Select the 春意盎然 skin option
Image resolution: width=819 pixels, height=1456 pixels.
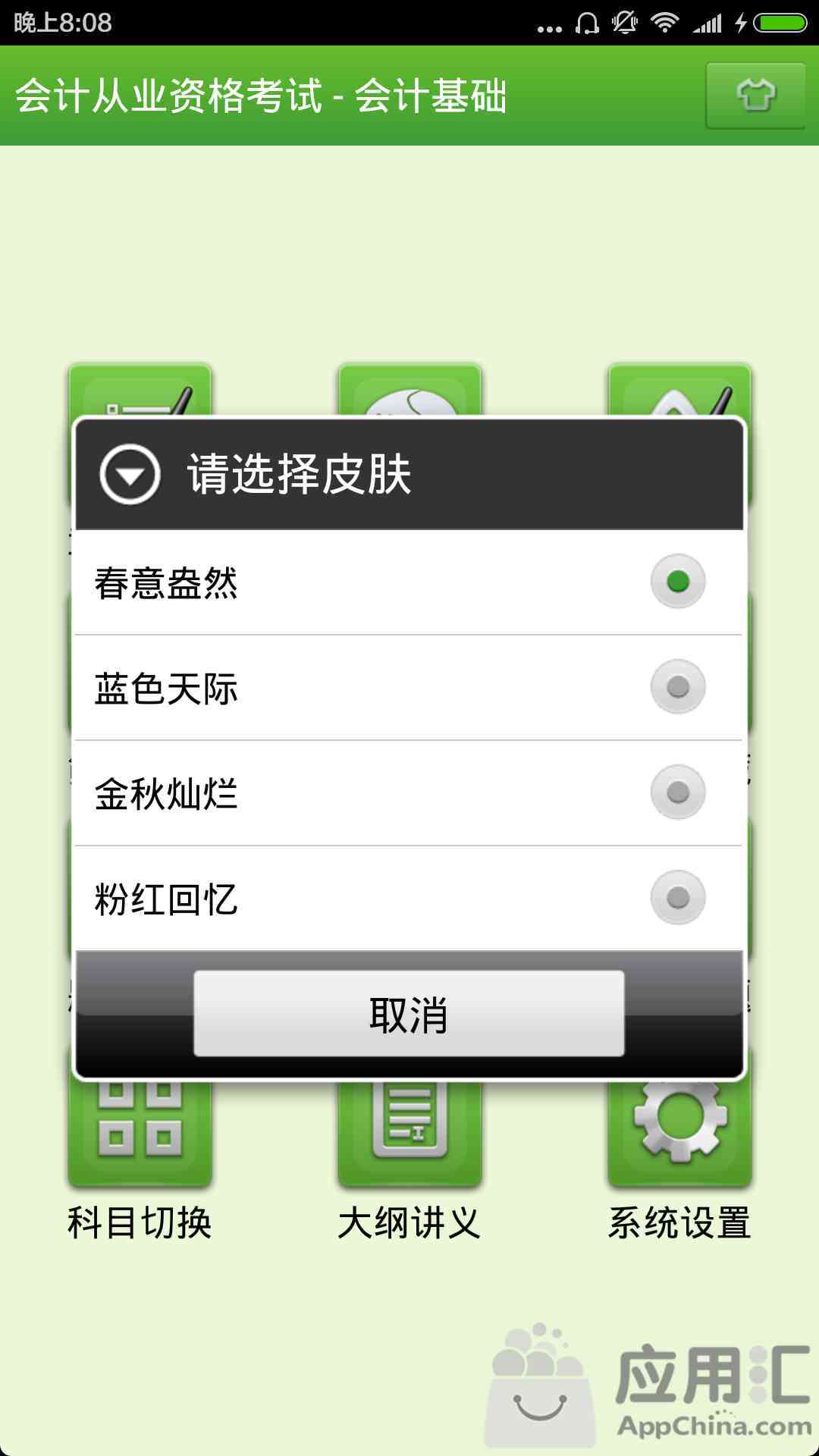(409, 582)
